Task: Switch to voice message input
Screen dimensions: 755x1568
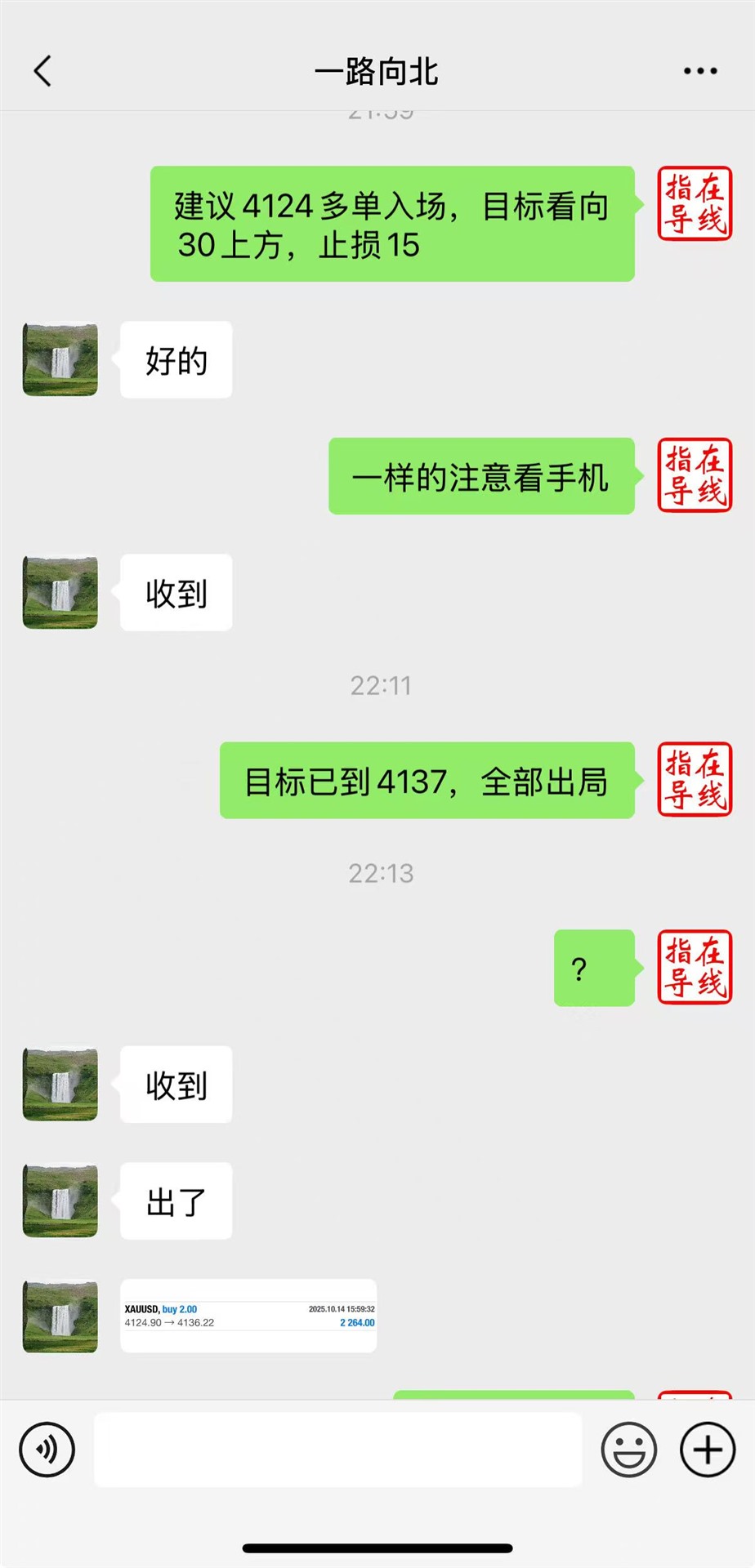Action: (x=47, y=1450)
